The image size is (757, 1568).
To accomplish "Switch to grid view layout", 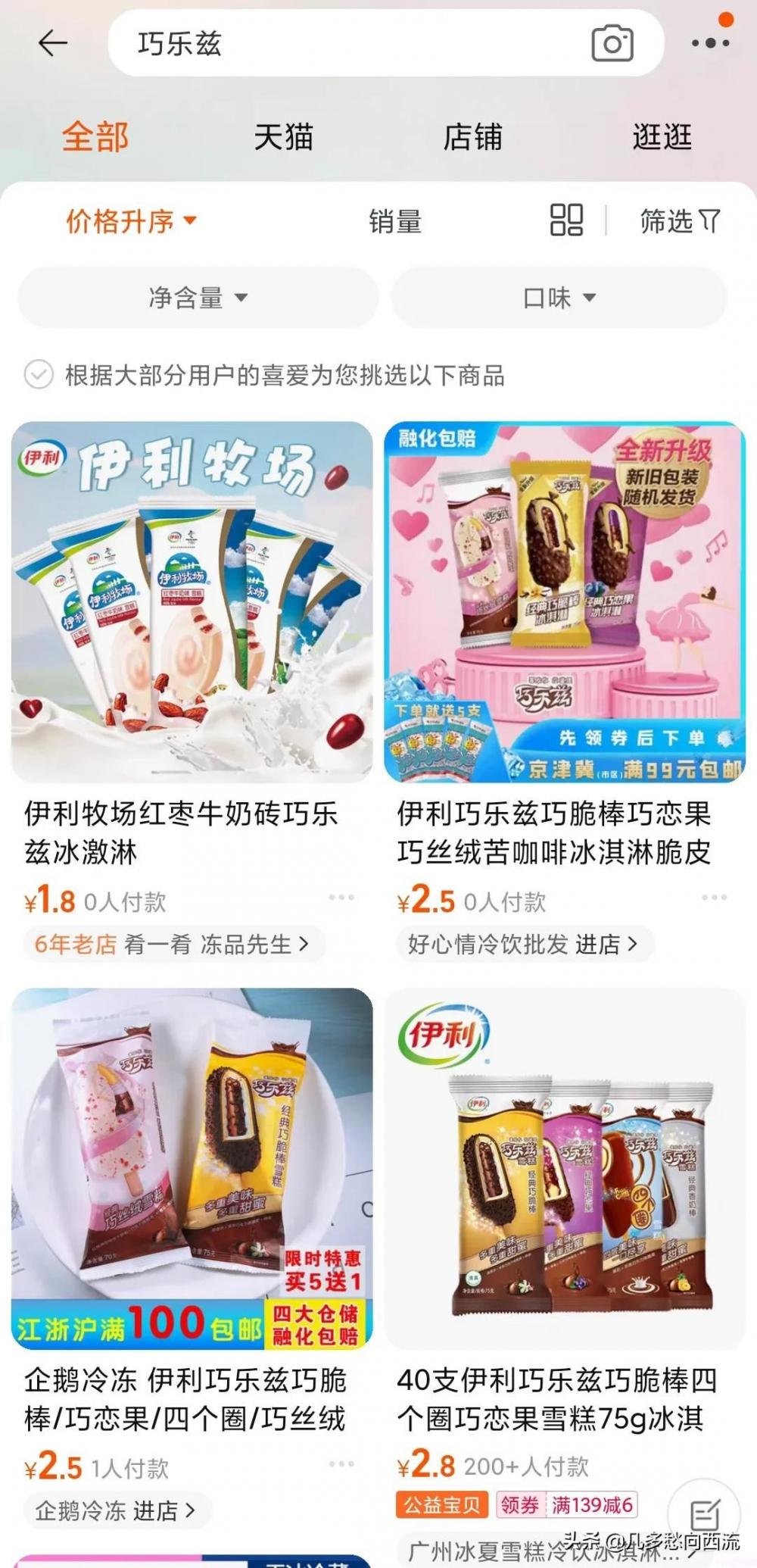I will pyautogui.click(x=566, y=221).
